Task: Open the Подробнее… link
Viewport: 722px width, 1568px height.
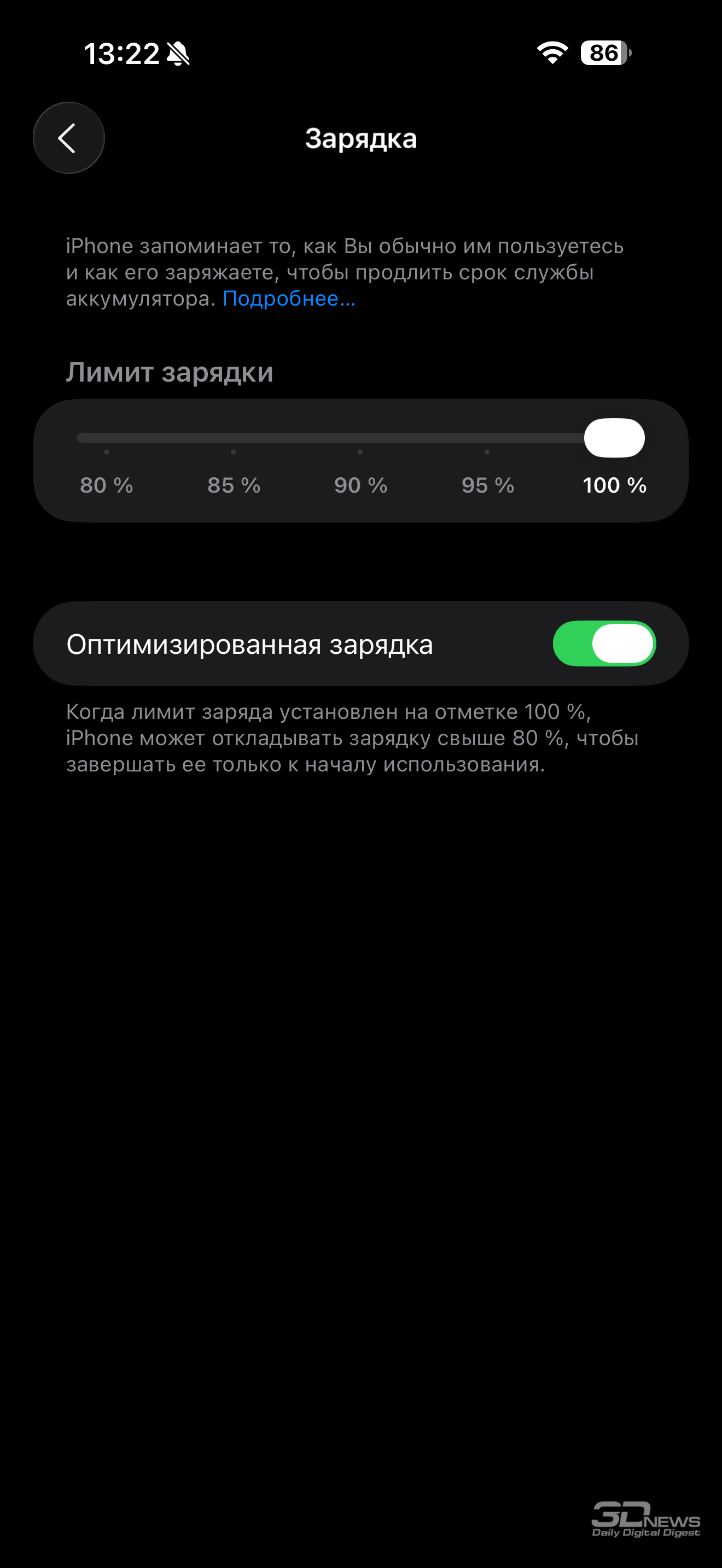Action: coord(289,299)
